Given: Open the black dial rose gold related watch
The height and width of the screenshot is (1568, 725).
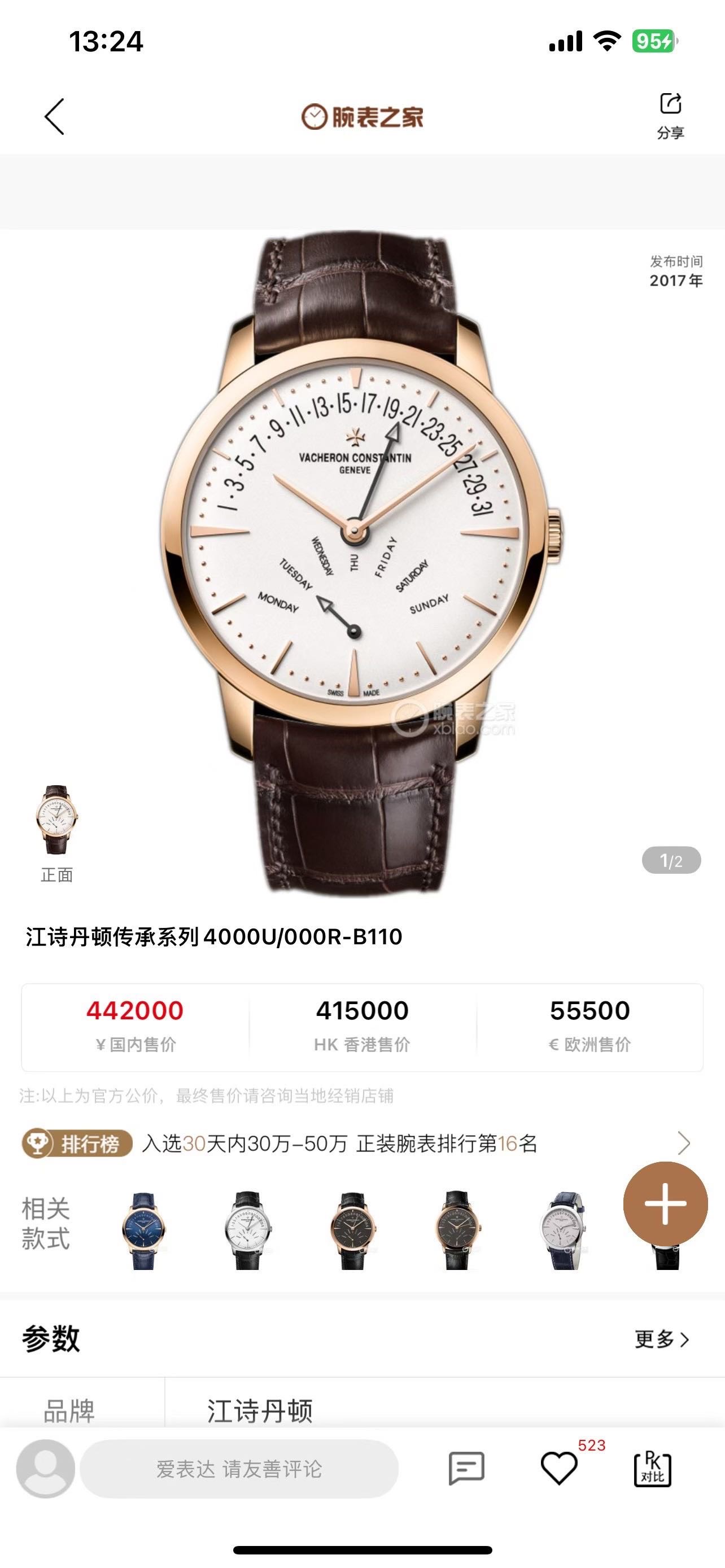Looking at the screenshot, I should 353,1230.
